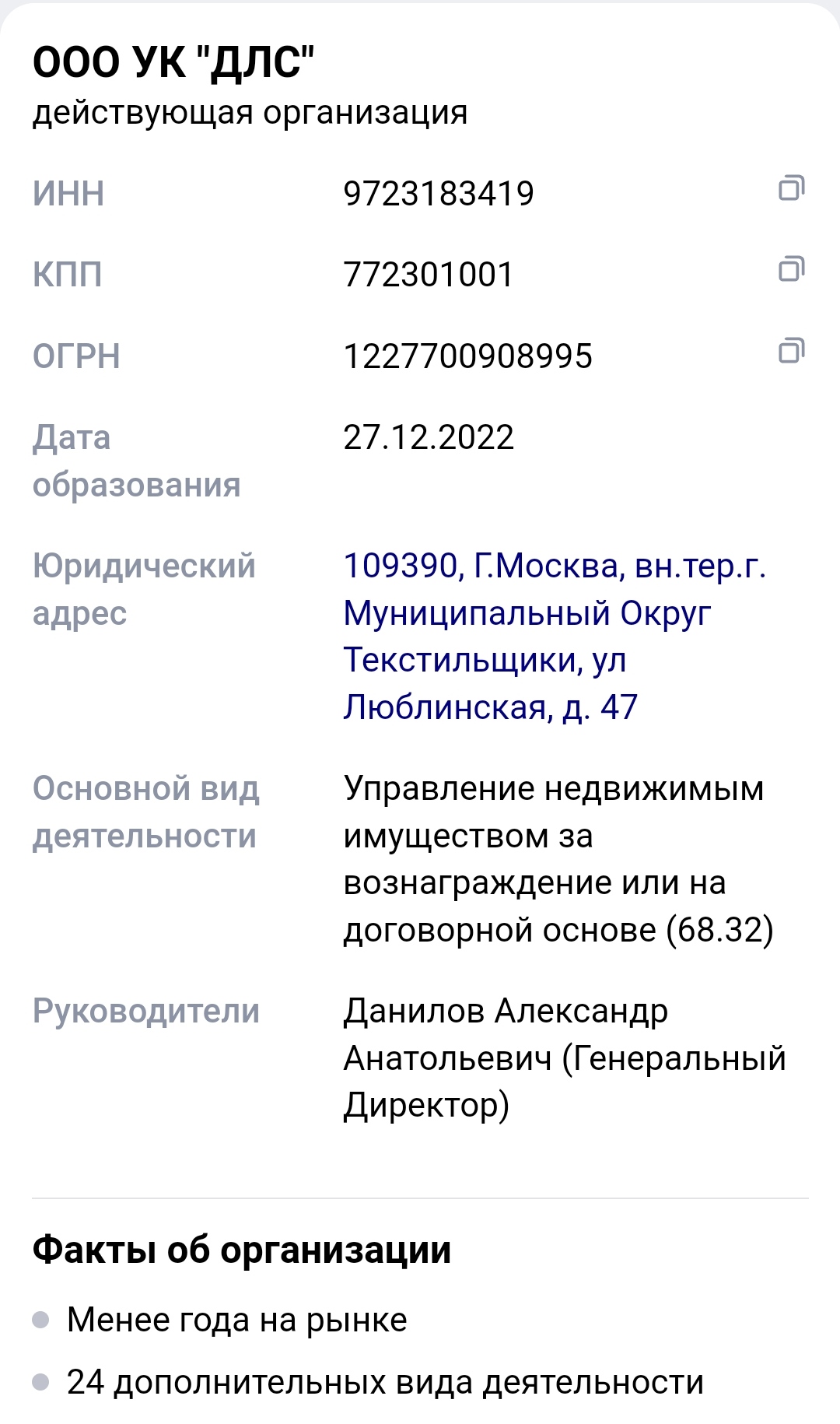
Task: Copy the КПП number 772301001
Action: pyautogui.click(x=791, y=270)
